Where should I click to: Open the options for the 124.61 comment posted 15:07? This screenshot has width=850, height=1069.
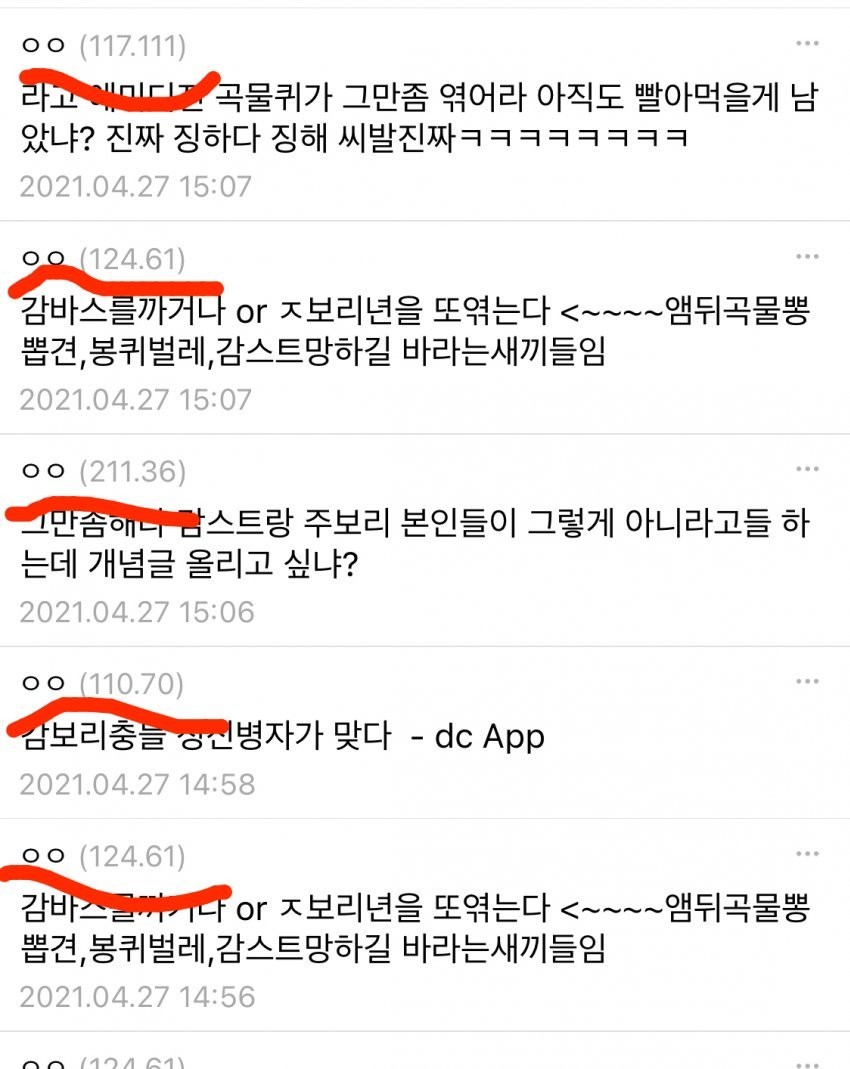(807, 257)
